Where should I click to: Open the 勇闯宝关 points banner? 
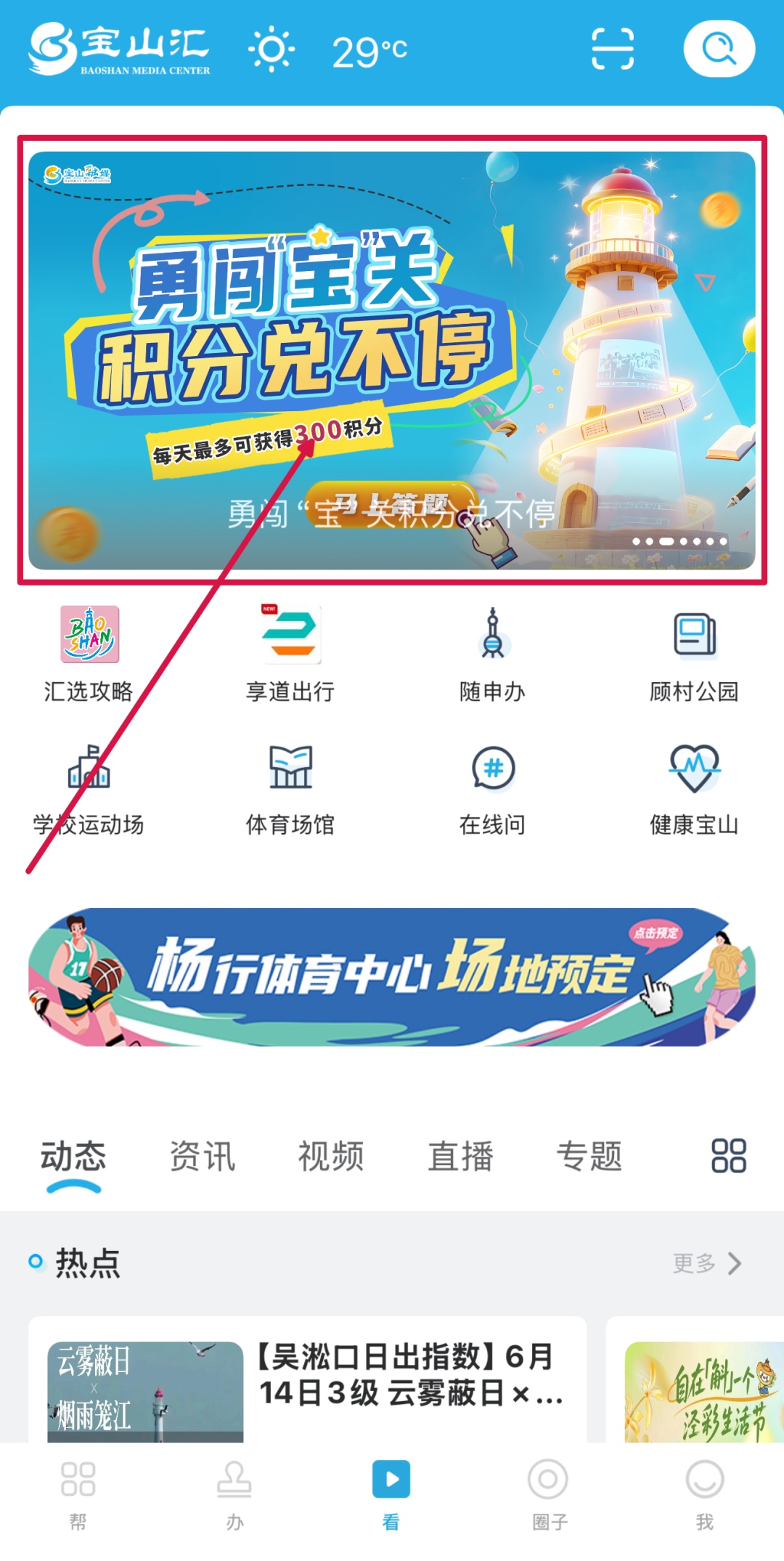coord(392,360)
